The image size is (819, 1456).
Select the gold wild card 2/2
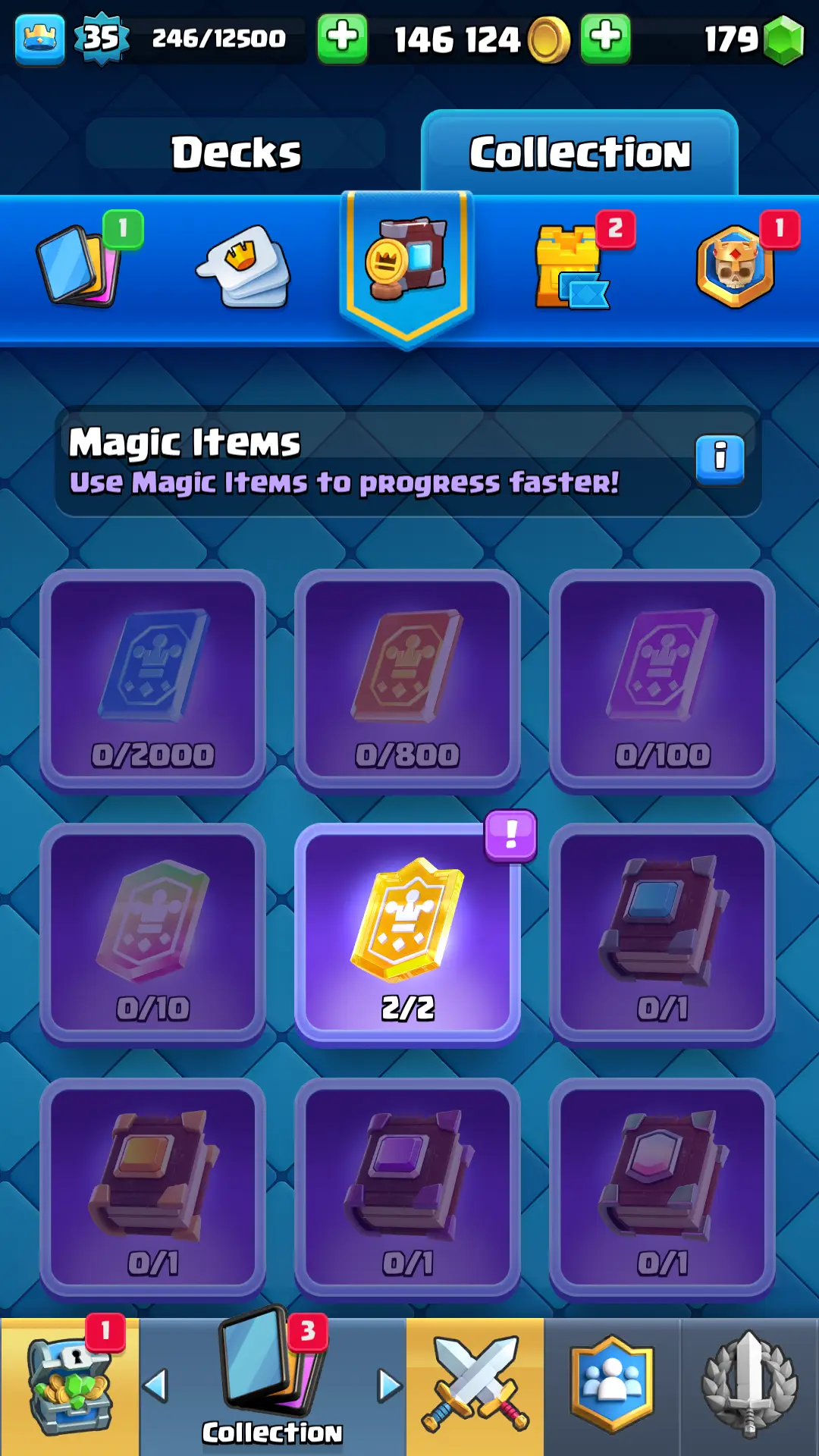[x=407, y=934]
